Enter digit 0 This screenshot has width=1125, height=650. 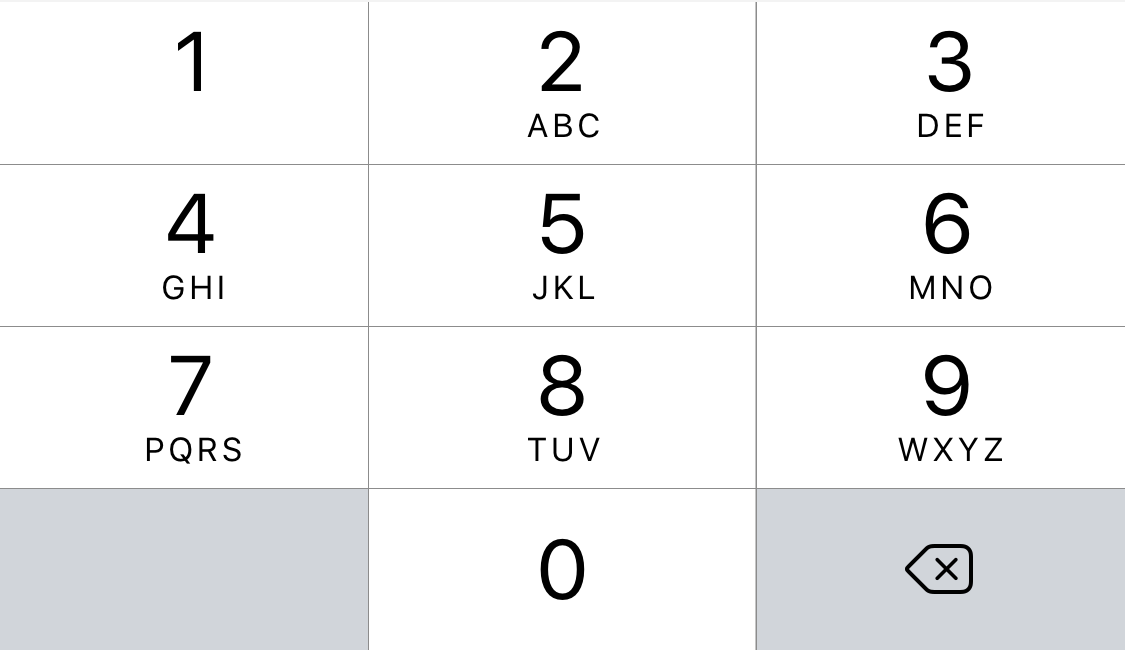point(562,569)
